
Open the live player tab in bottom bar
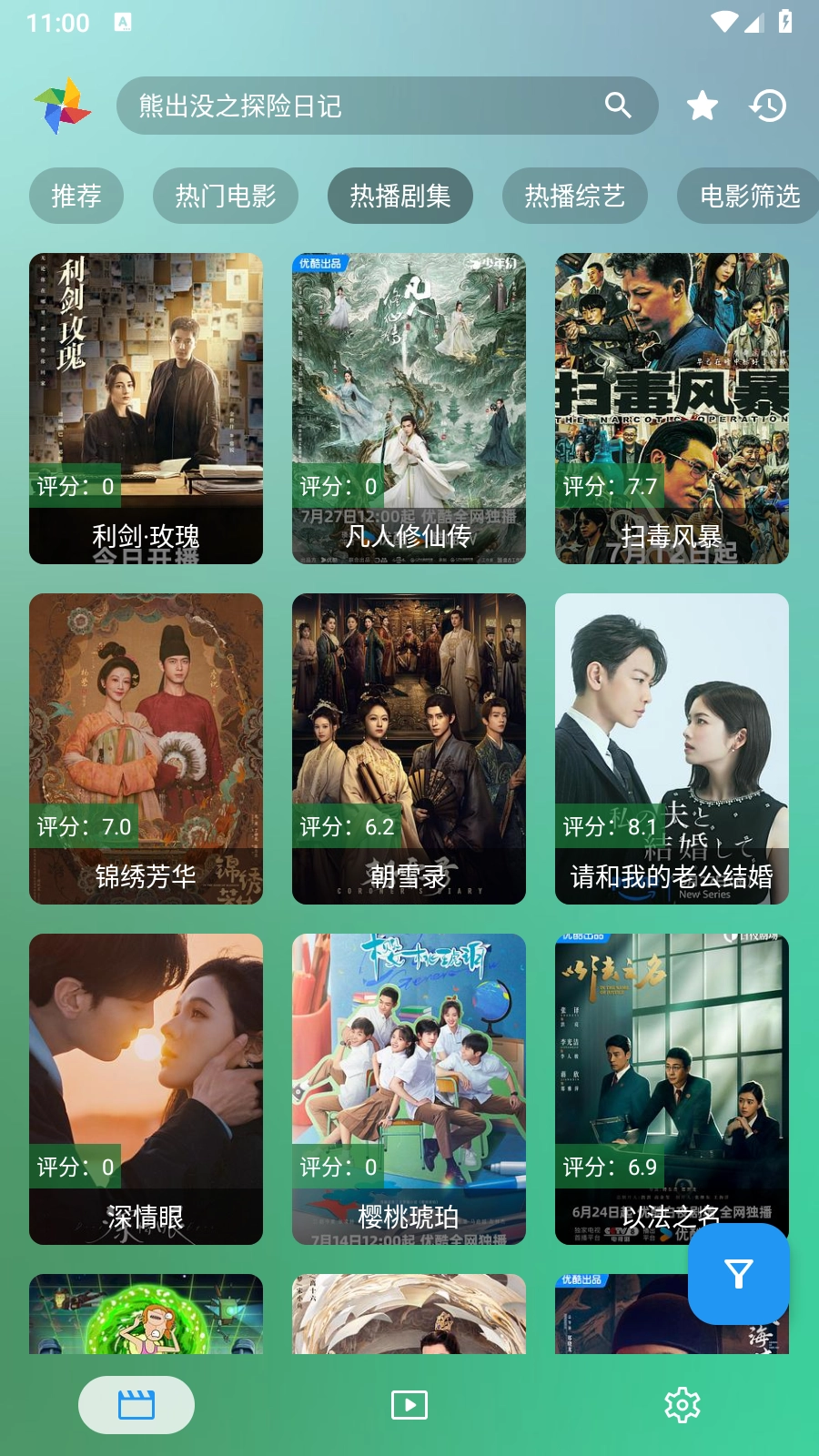tap(409, 1405)
